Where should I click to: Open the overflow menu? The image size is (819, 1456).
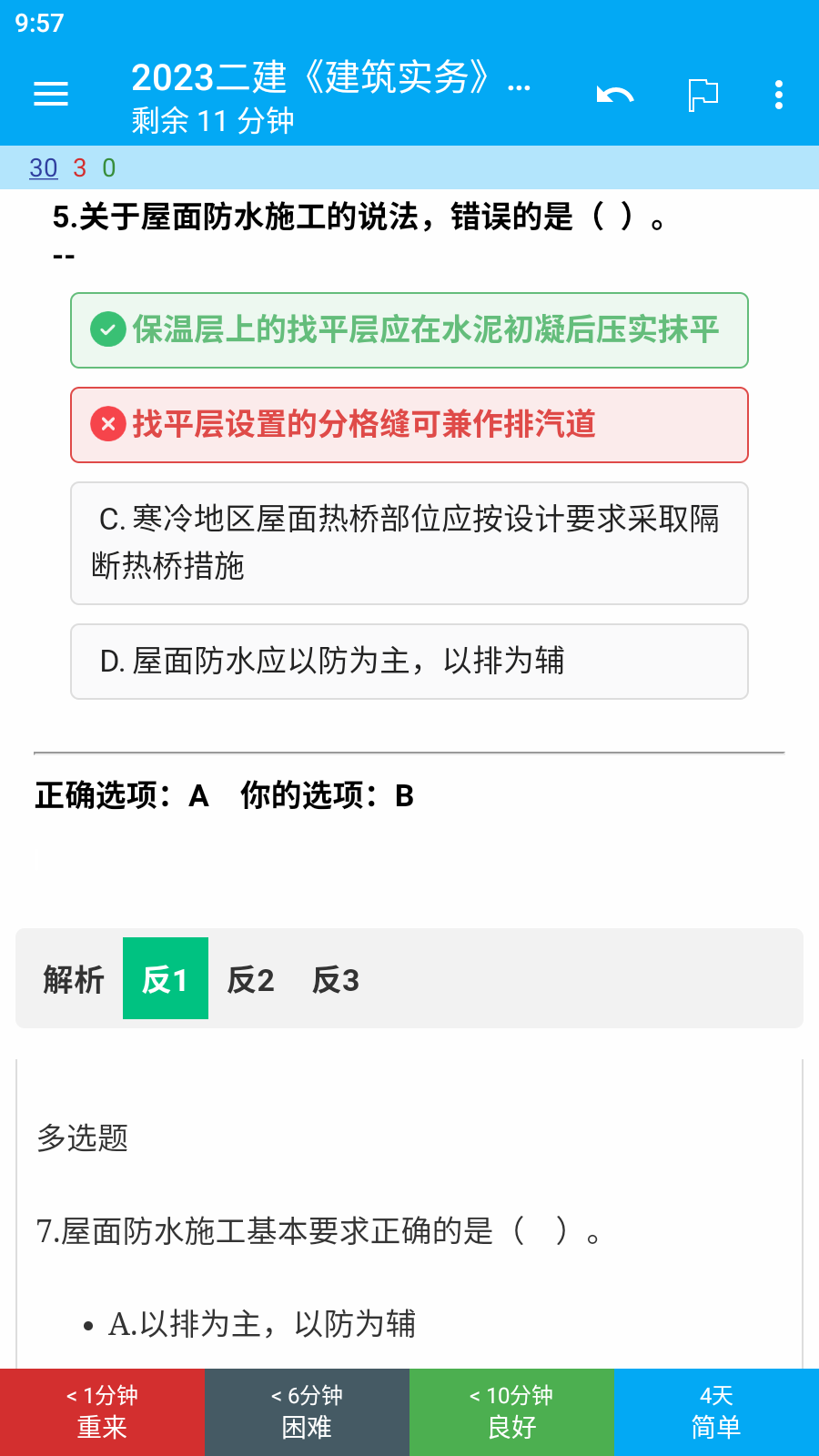coord(779,94)
